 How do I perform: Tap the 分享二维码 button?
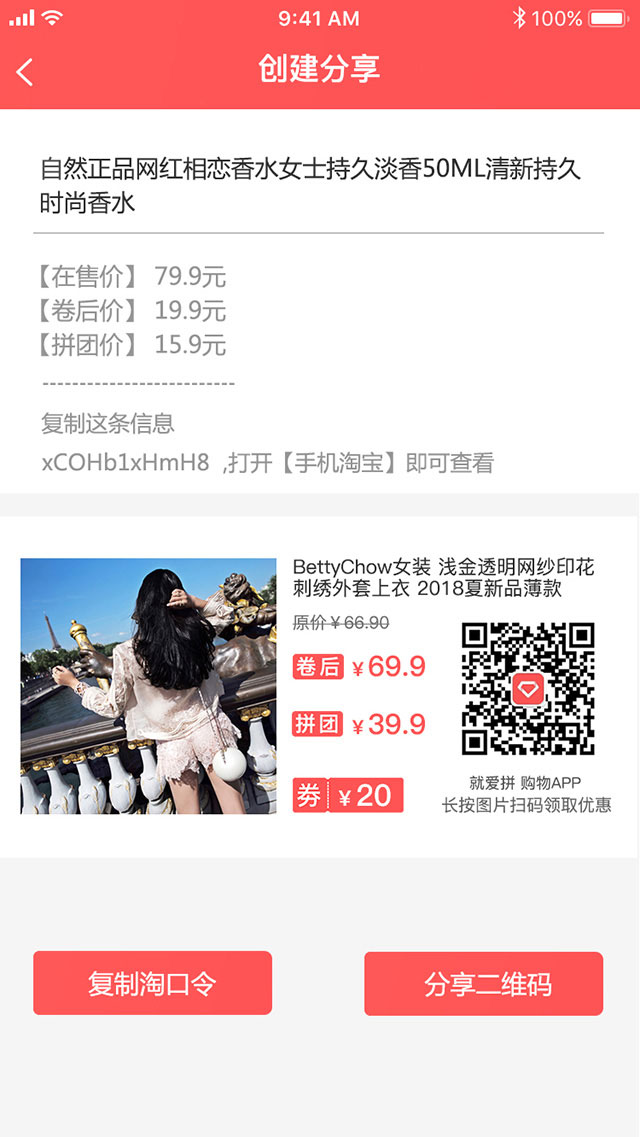click(483, 984)
